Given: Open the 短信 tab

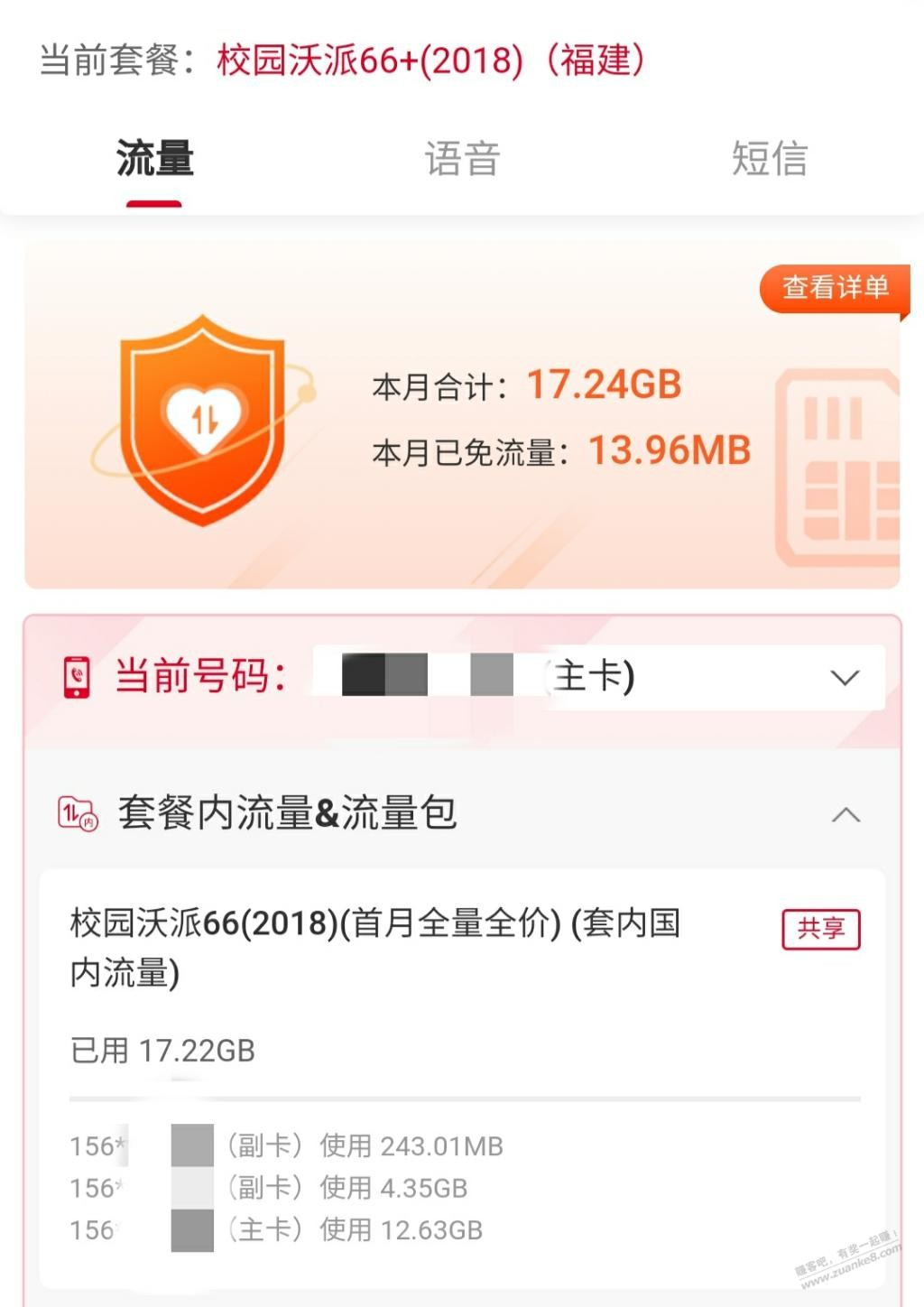Looking at the screenshot, I should pyautogui.click(x=769, y=159).
